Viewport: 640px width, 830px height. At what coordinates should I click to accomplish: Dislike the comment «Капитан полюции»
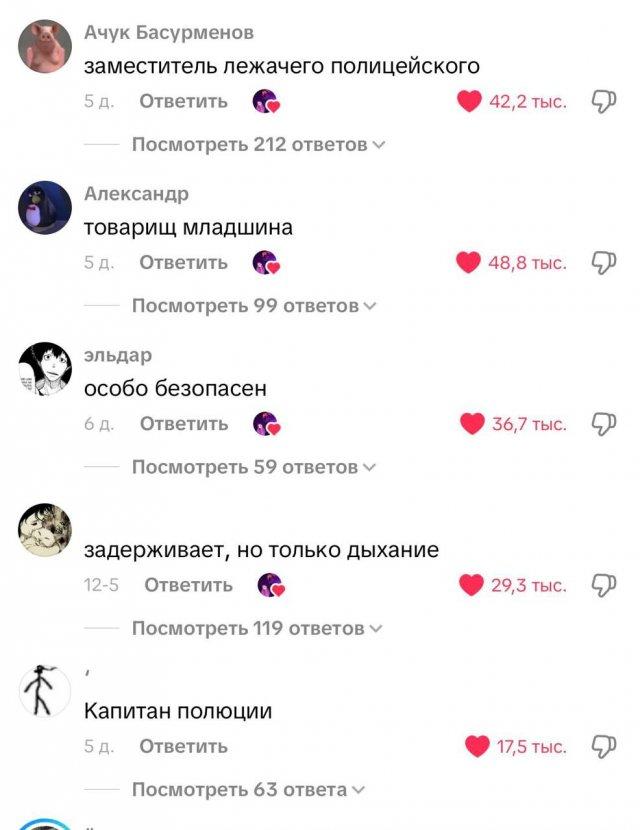click(604, 746)
